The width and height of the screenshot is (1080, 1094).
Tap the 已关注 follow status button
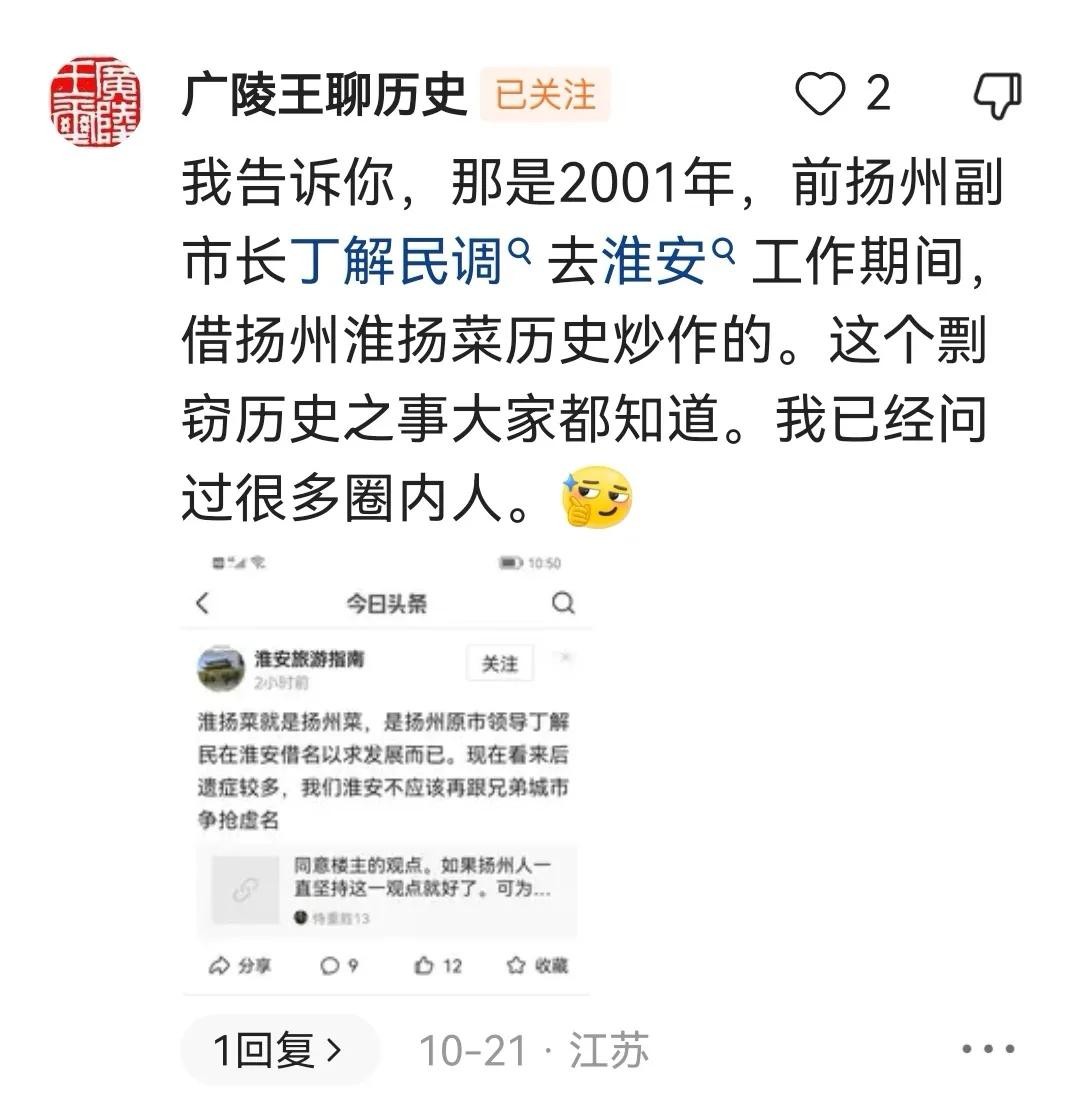545,95
